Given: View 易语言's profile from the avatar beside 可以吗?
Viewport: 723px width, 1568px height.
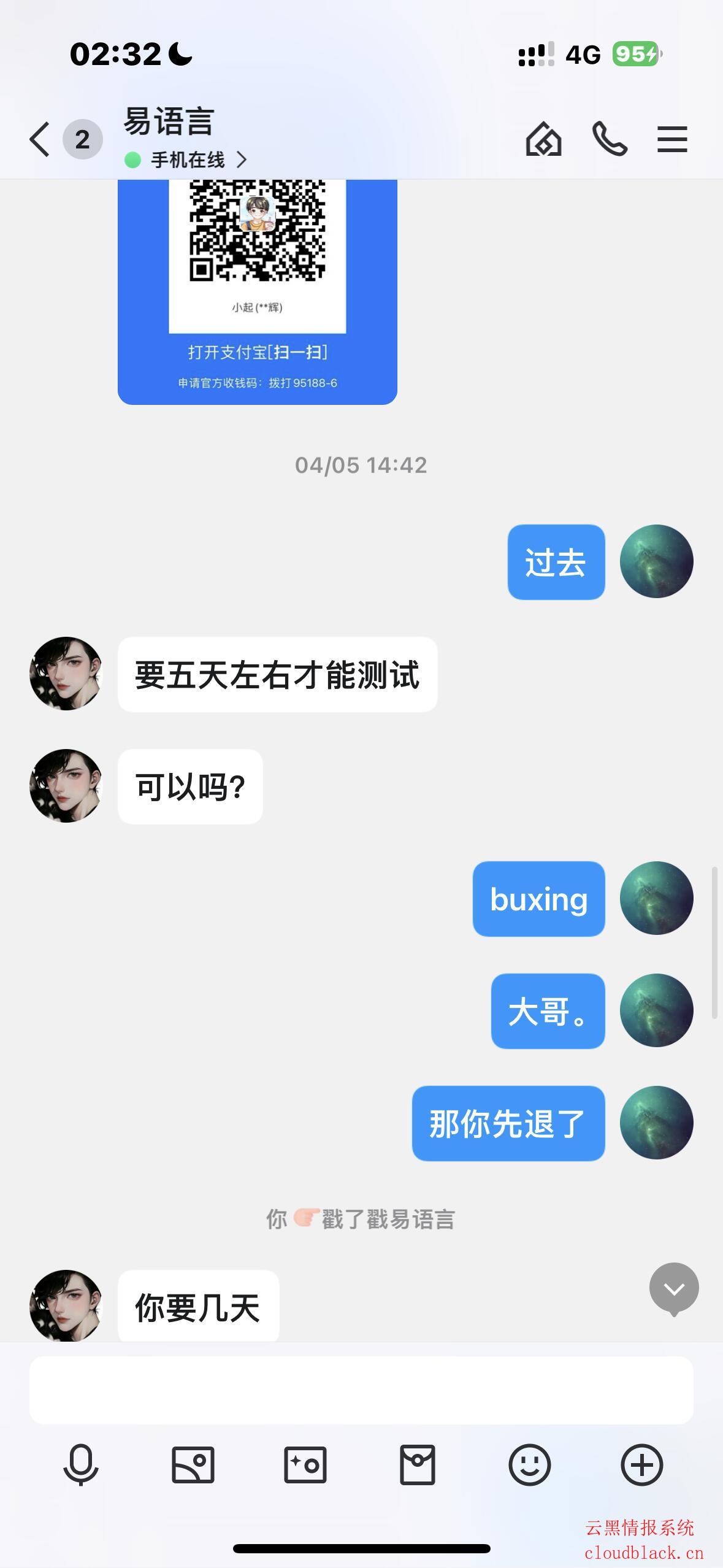Looking at the screenshot, I should (66, 786).
